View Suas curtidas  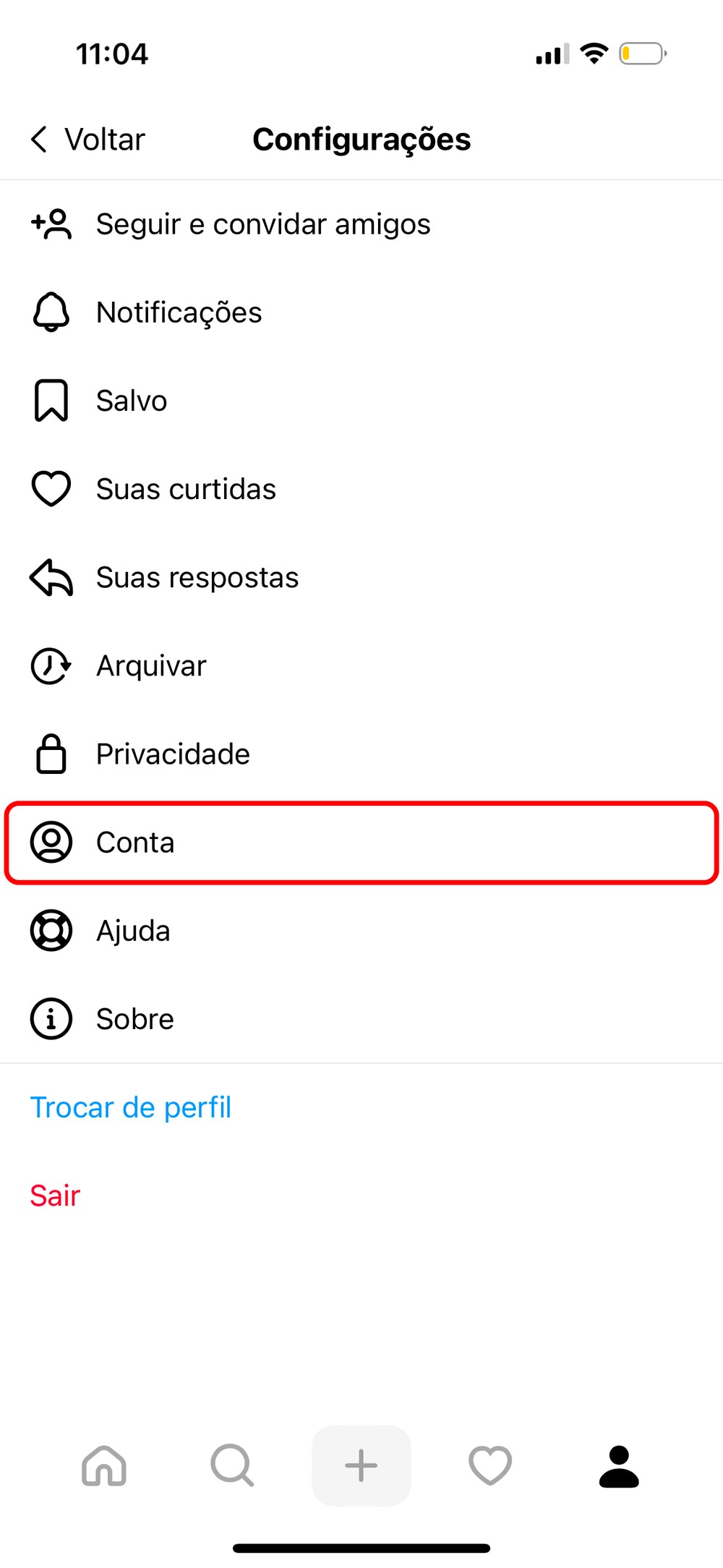[x=186, y=489]
